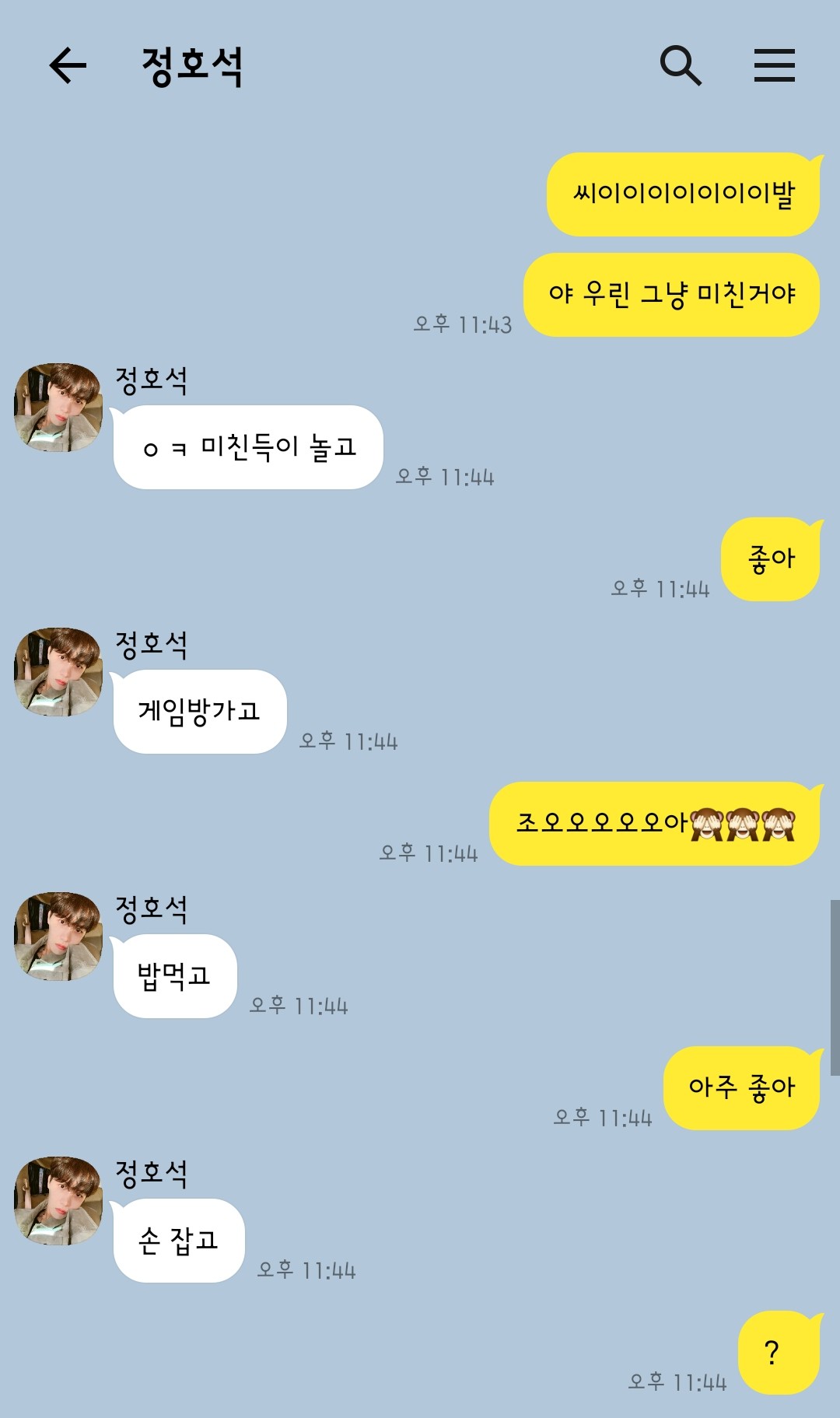The image size is (840, 1418).
Task: Open the chat room menu
Action: 774,65
